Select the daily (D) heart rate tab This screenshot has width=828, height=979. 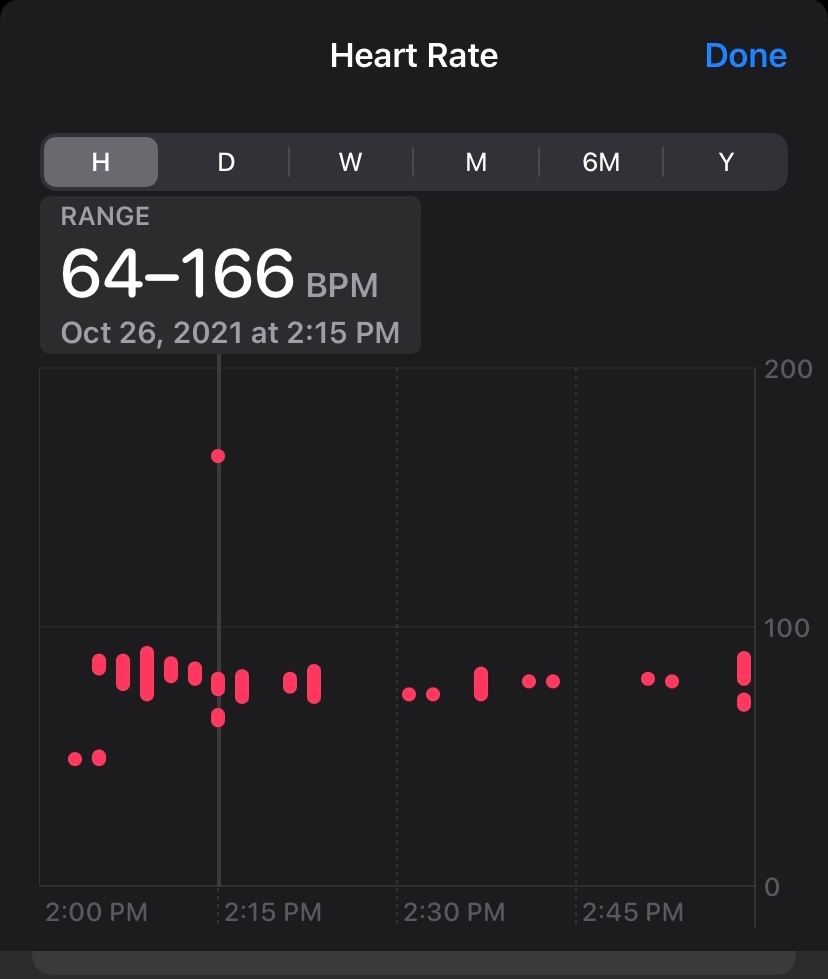click(x=225, y=161)
